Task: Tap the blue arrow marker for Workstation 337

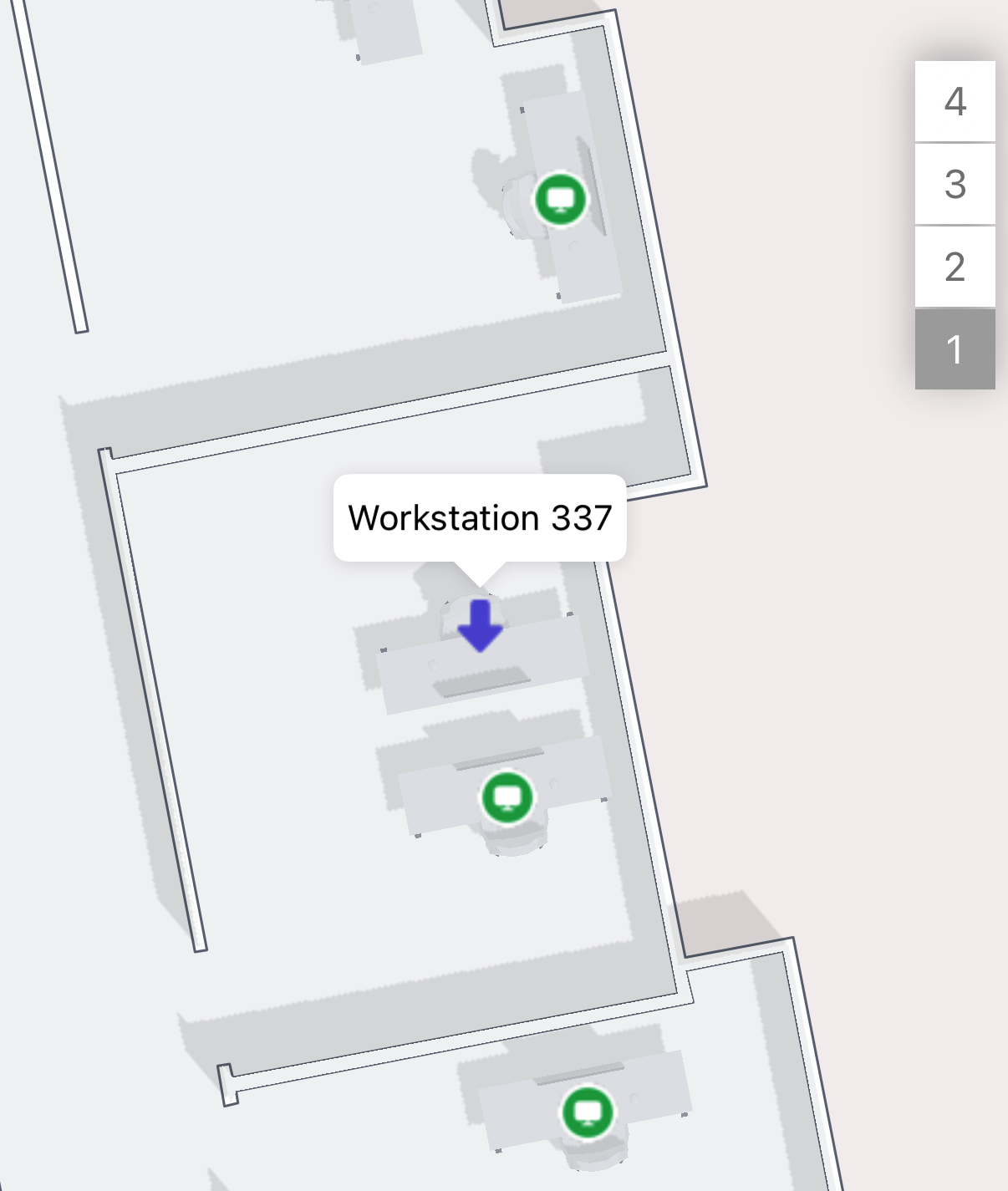Action: 481,625
